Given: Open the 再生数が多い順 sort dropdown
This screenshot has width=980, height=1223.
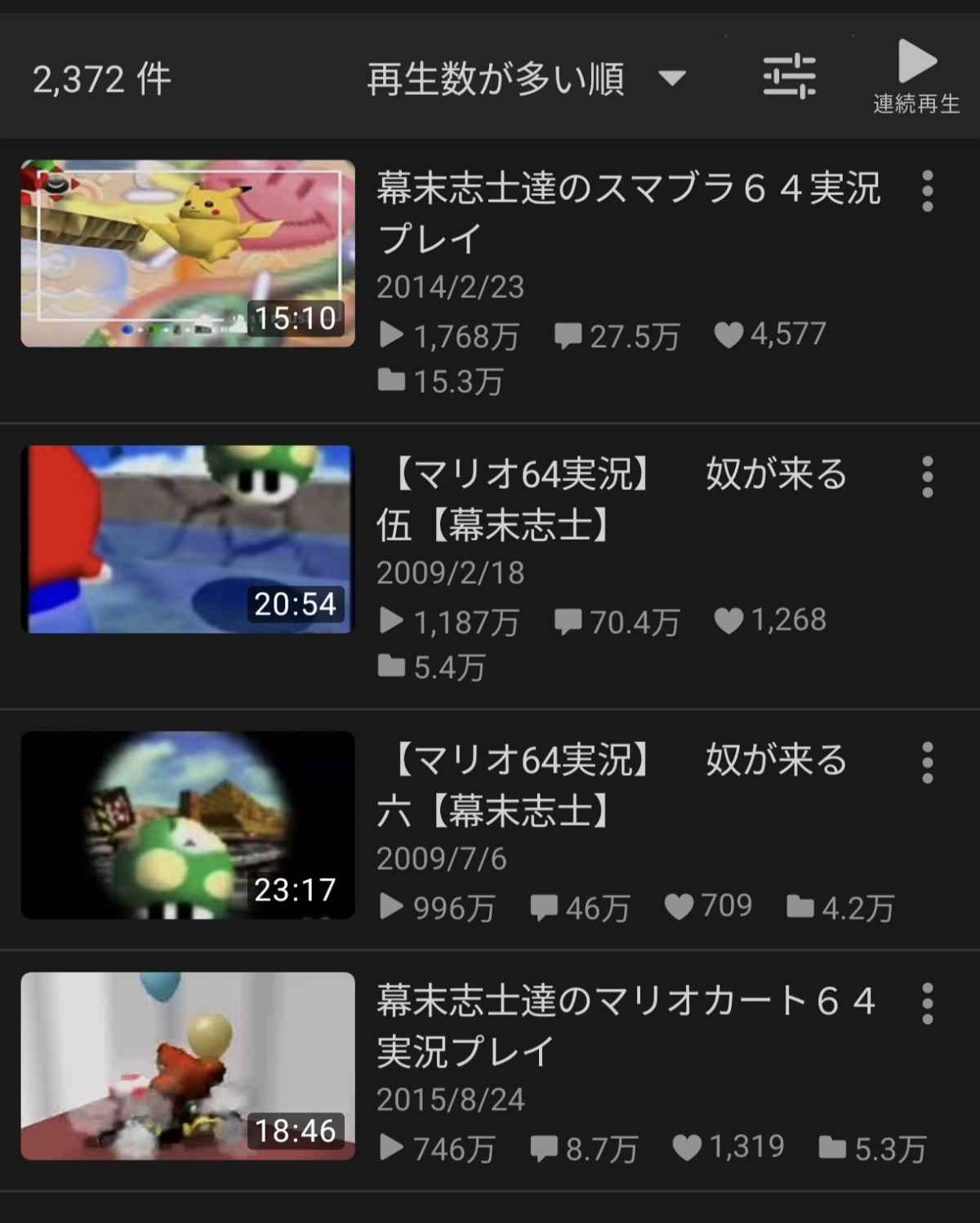Looking at the screenshot, I should coord(526,79).
